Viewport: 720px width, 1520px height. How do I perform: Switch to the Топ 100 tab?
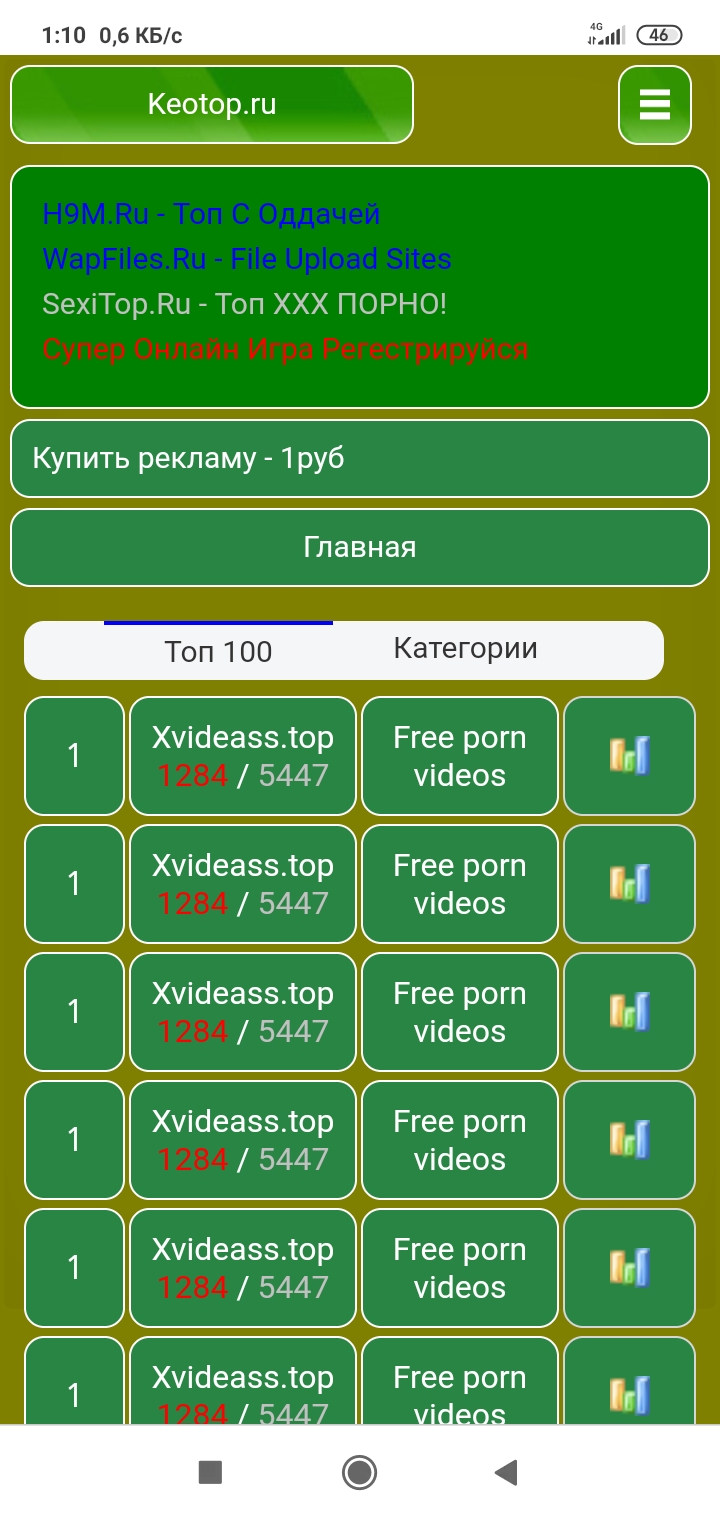click(218, 651)
